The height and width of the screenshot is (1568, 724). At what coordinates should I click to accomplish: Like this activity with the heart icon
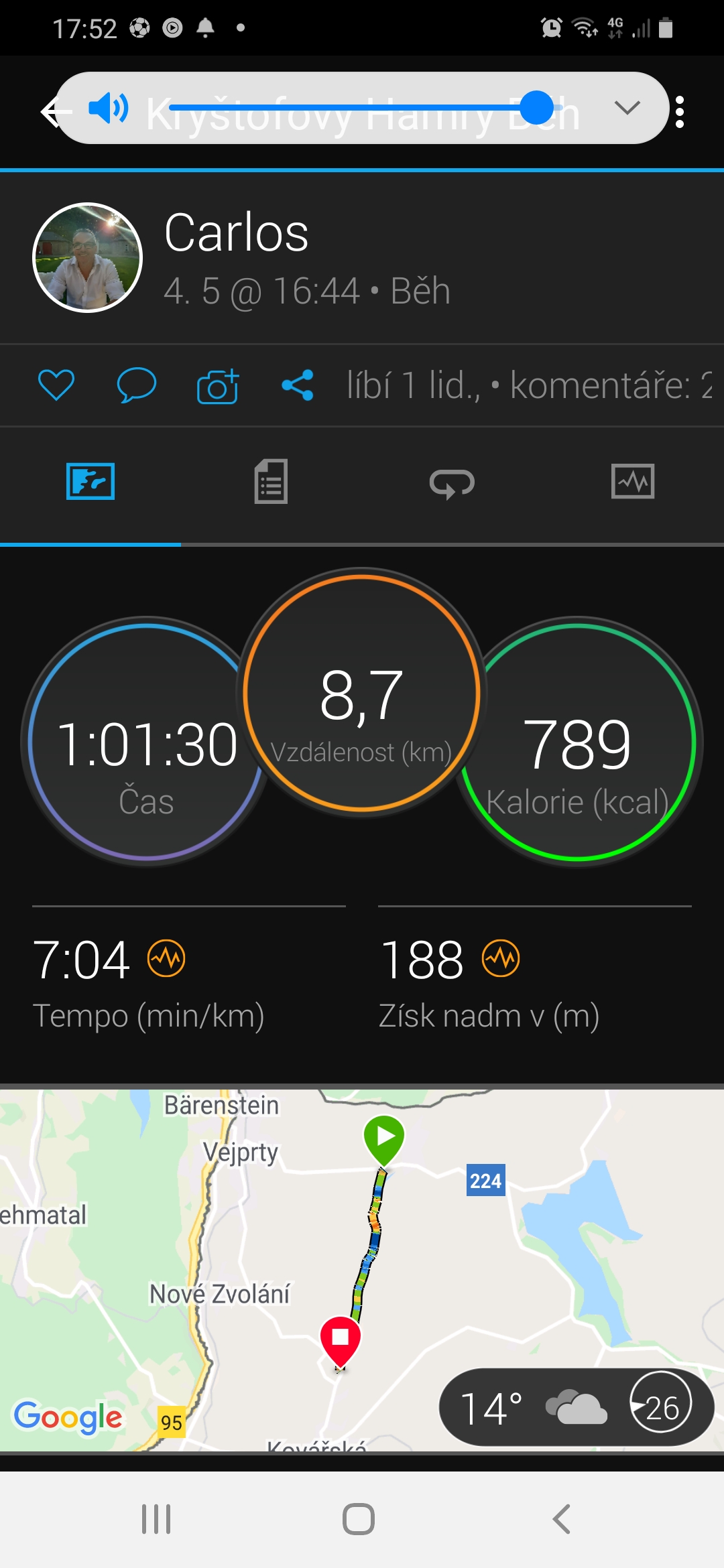56,385
